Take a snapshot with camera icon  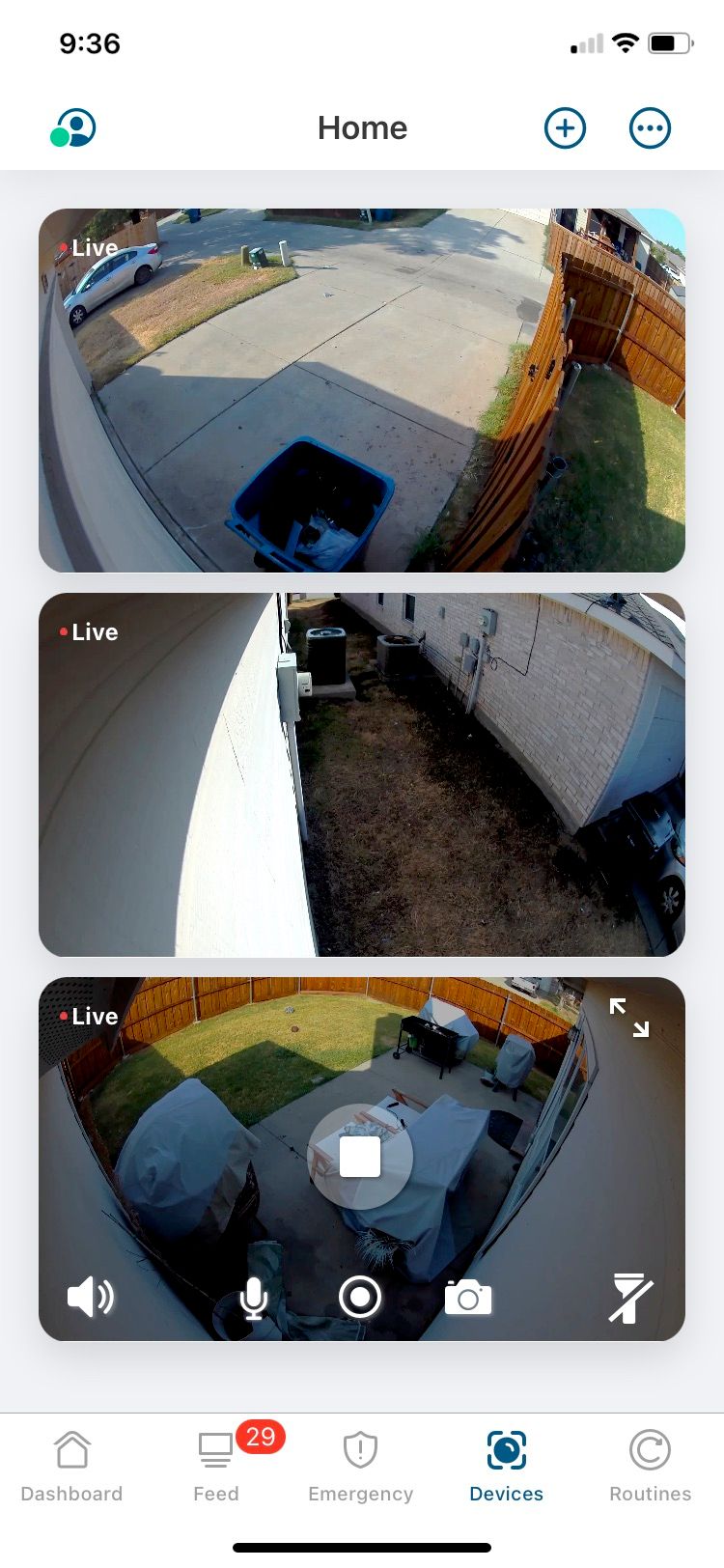click(x=468, y=1298)
